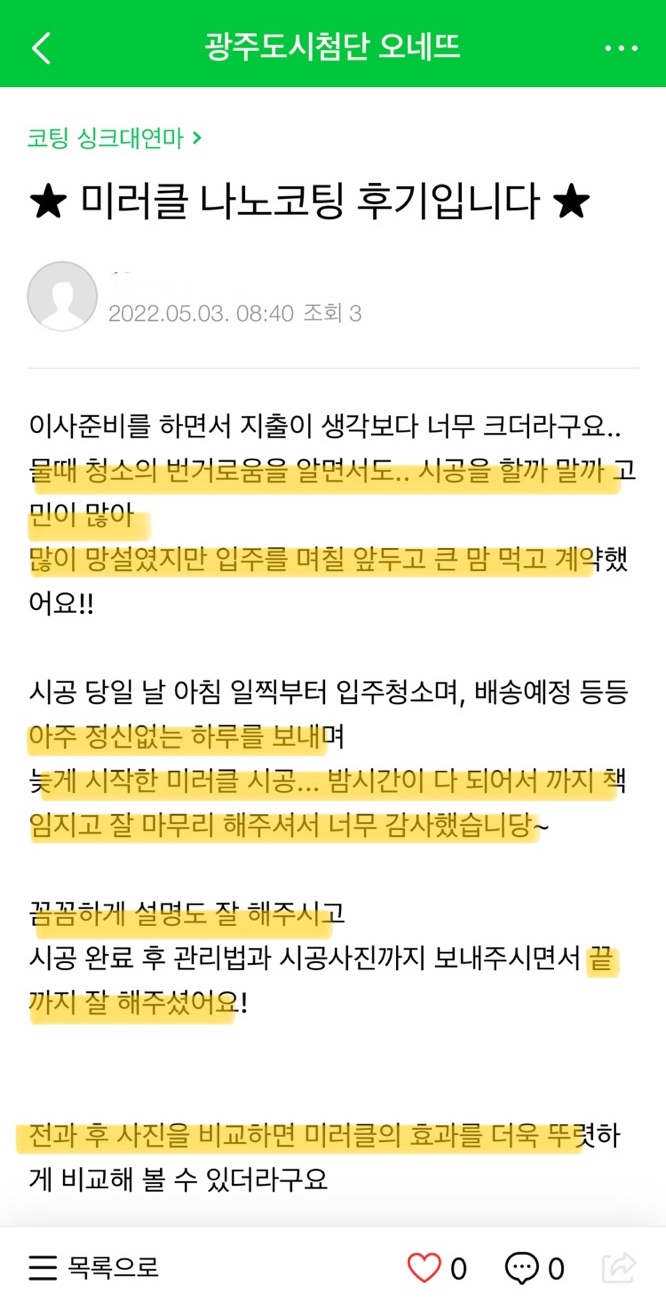
Task: Go back using the top-left arrow
Action: coord(41,47)
